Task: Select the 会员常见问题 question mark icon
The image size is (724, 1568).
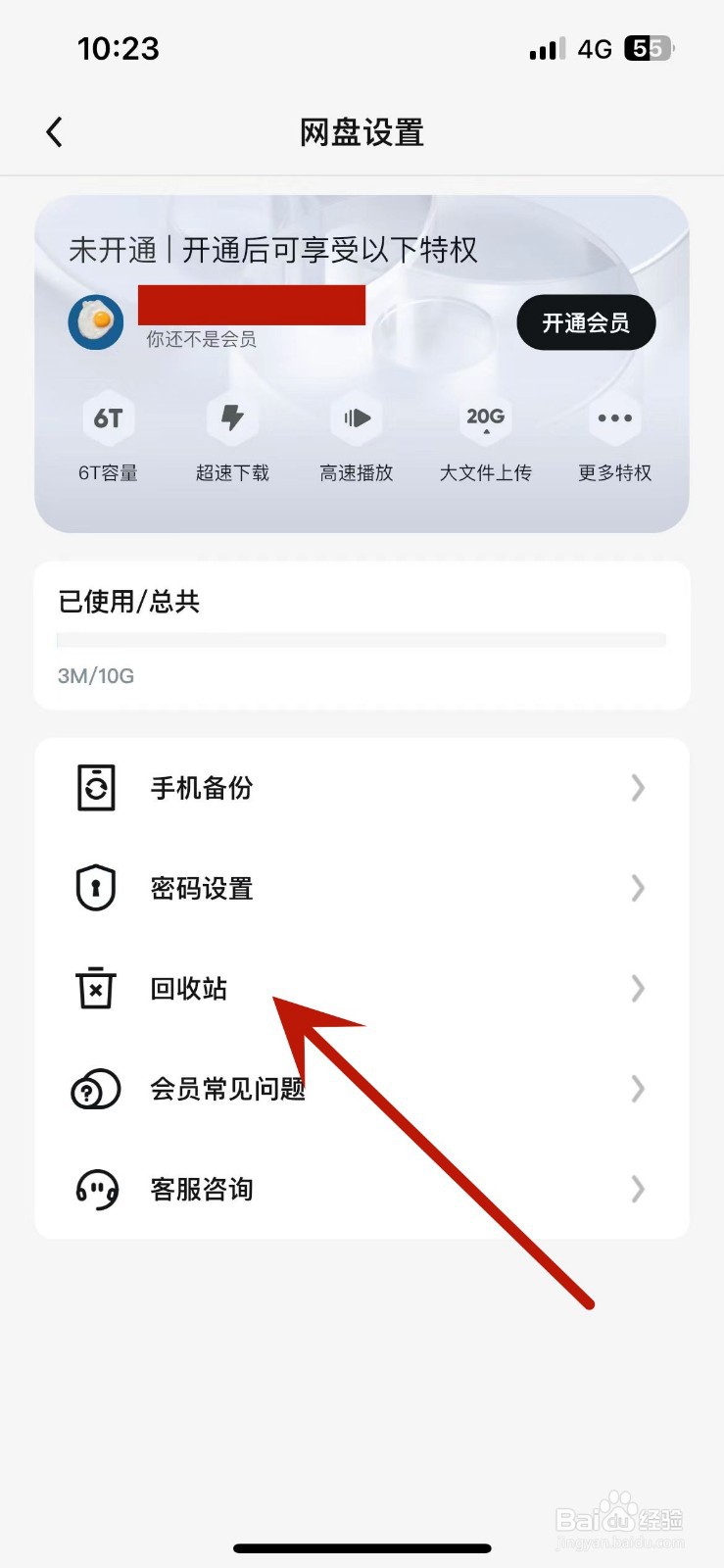Action: click(x=95, y=1089)
